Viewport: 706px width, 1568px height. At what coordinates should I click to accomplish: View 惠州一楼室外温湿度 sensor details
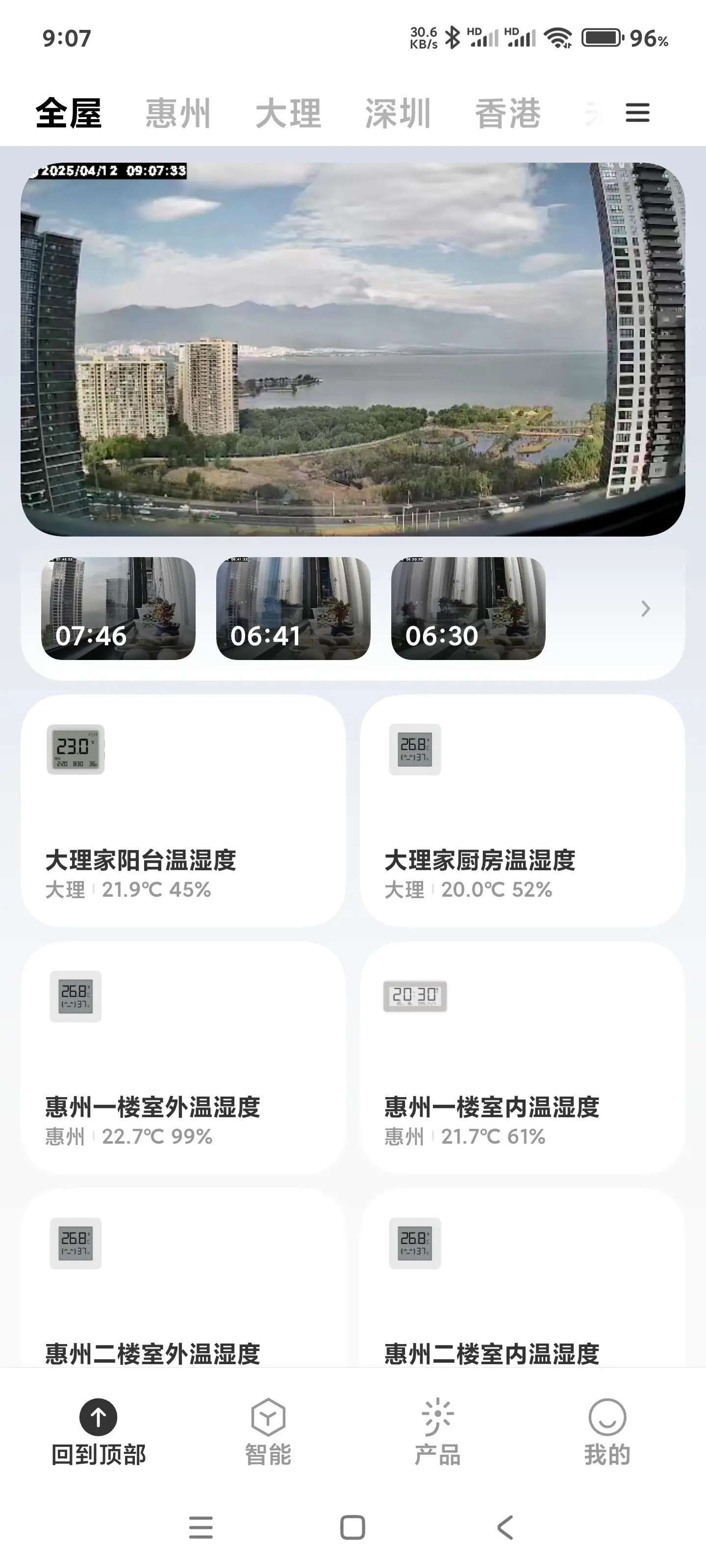pos(183,1057)
